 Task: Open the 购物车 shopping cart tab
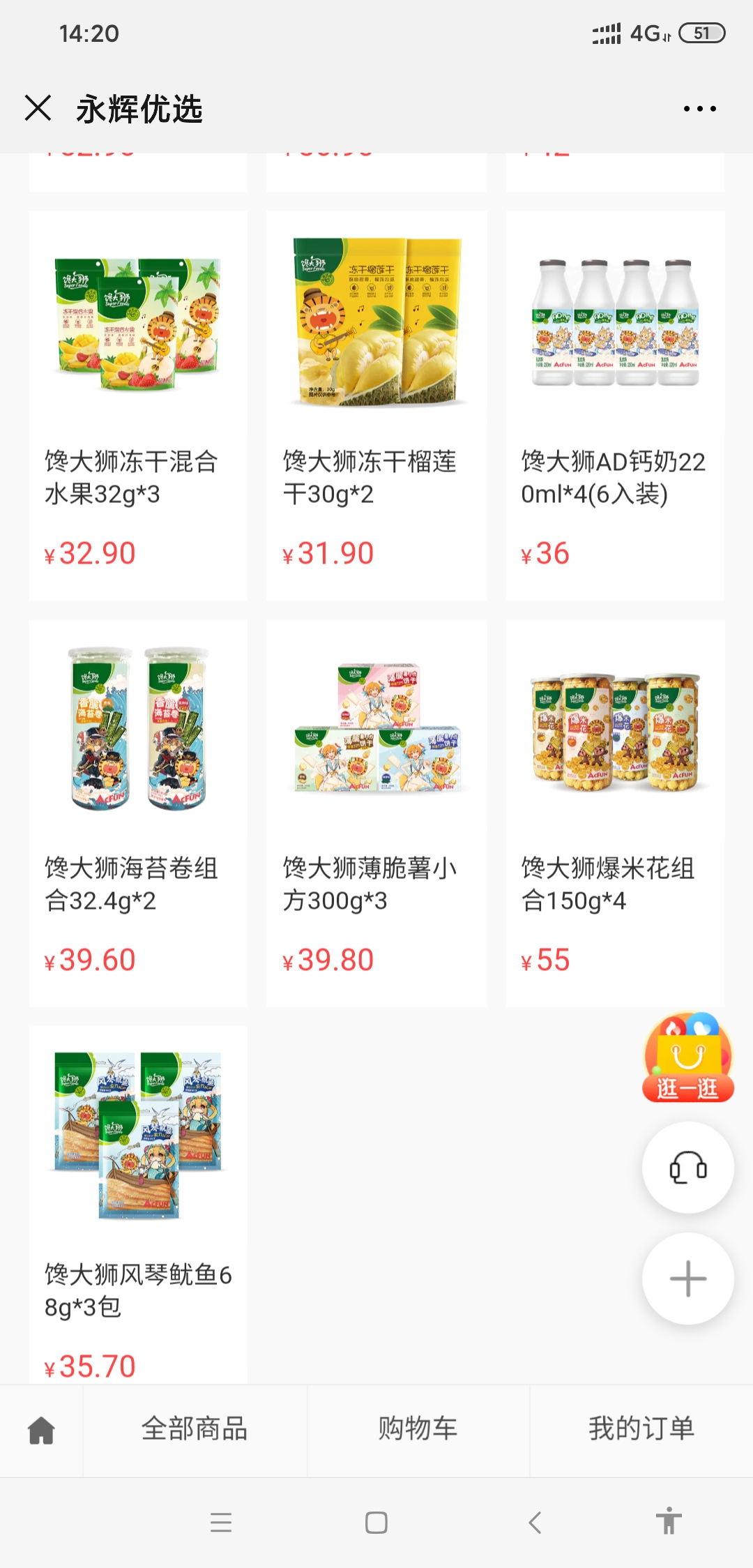coord(418,1428)
